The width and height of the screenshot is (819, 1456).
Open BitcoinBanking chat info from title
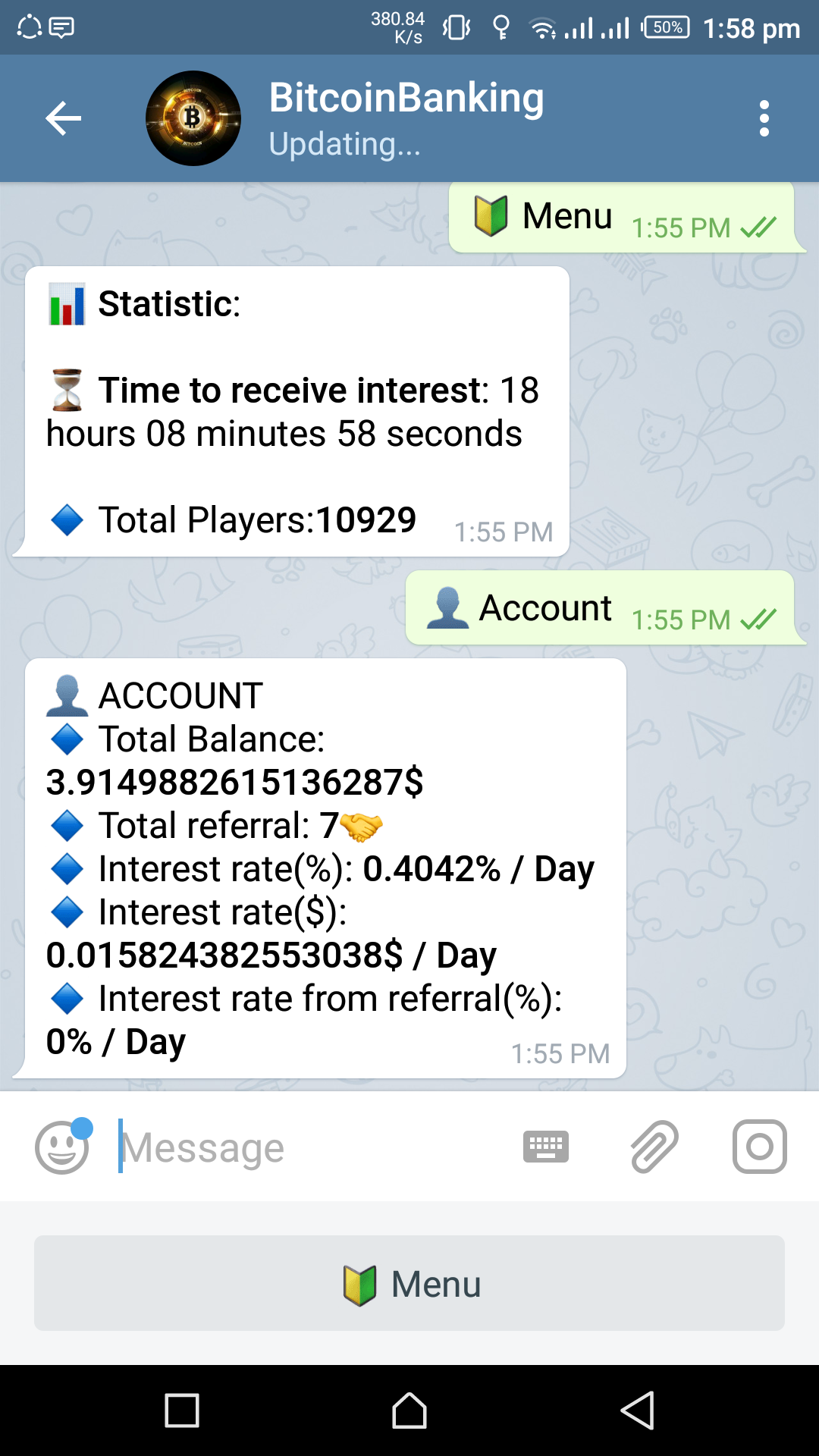click(406, 98)
